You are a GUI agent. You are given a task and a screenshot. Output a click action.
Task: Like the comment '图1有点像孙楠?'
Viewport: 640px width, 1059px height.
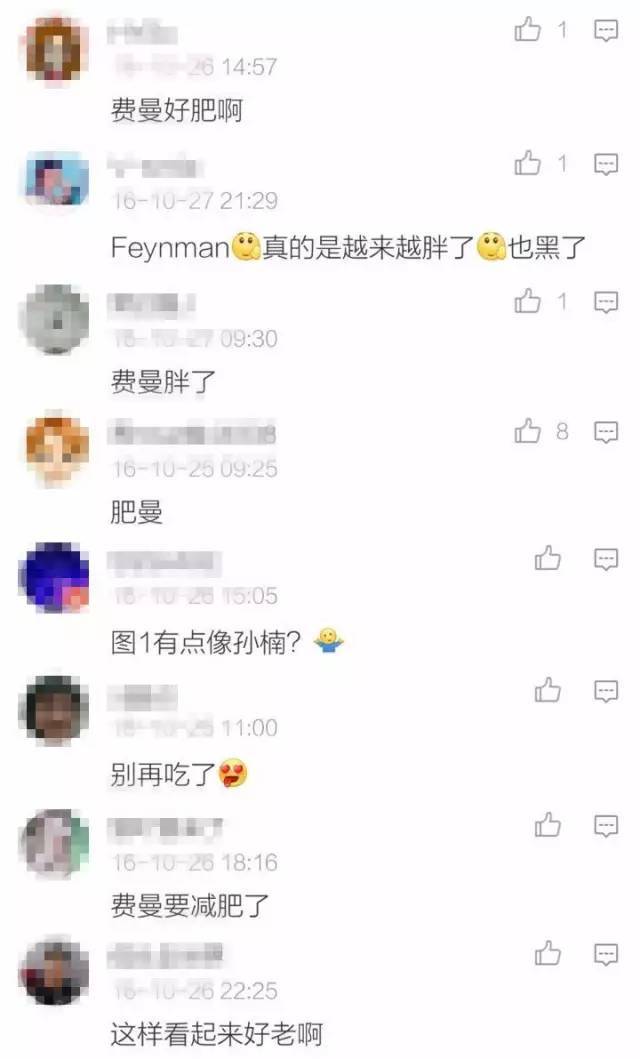(548, 559)
